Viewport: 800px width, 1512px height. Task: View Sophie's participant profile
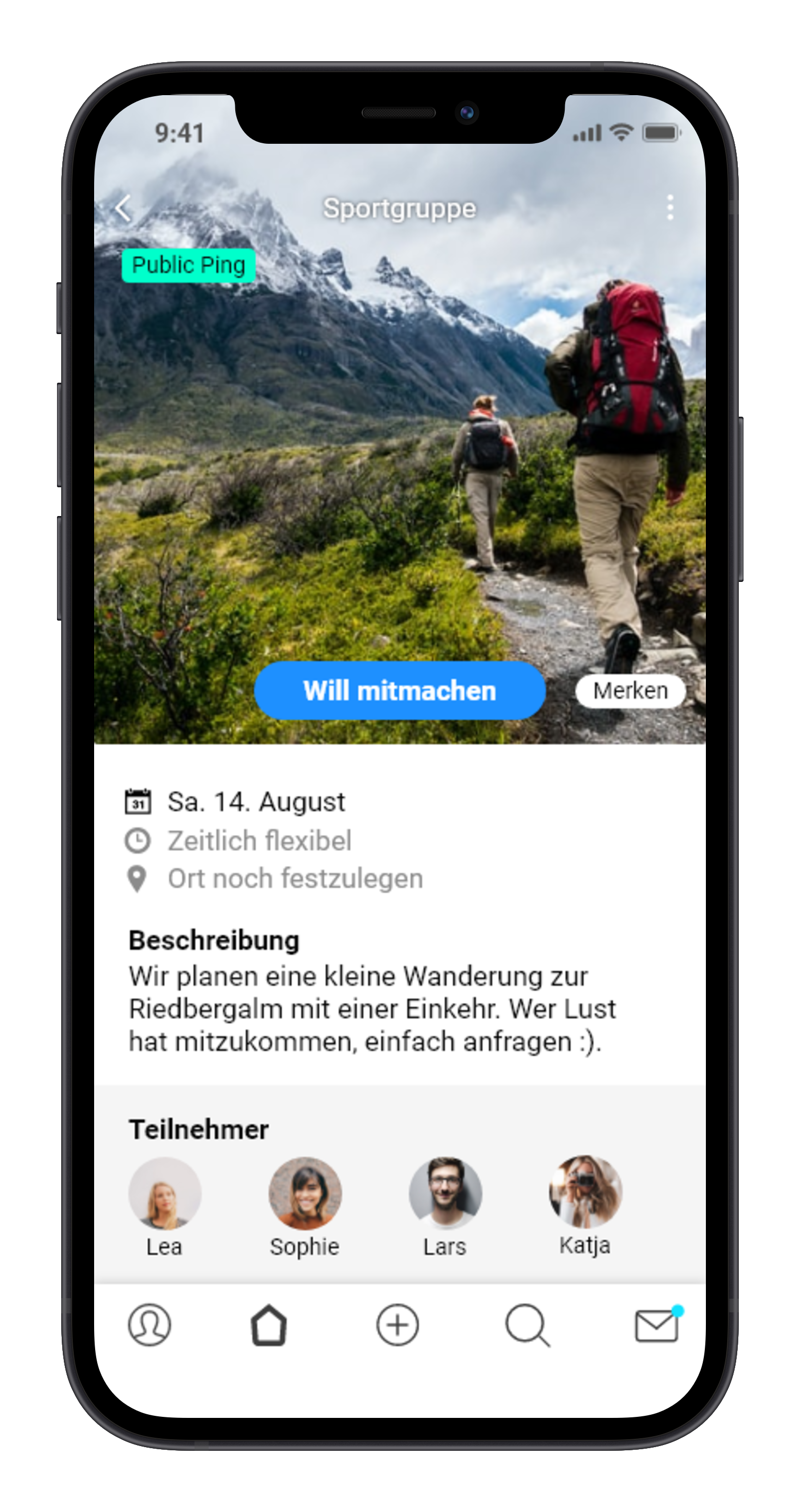305,1193
